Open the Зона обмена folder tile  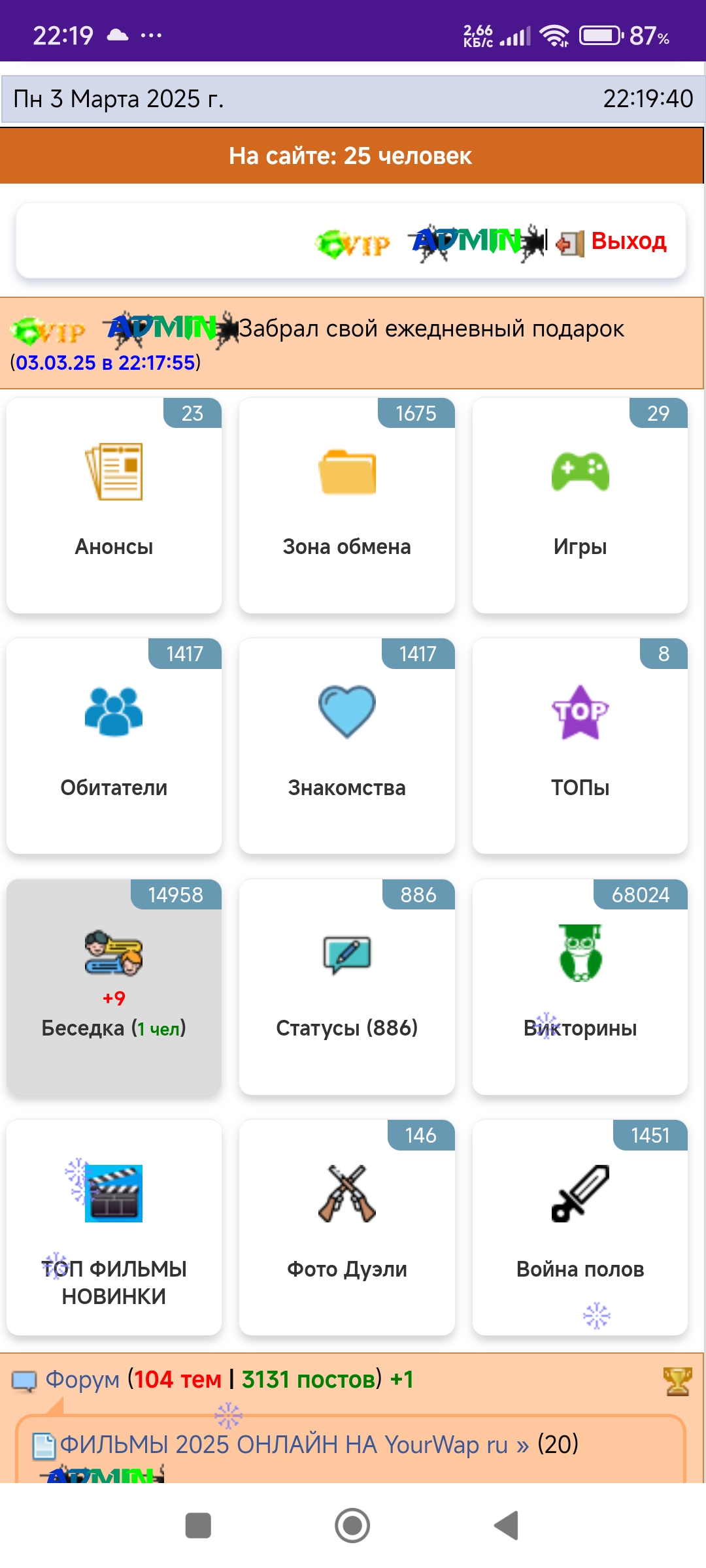click(x=346, y=505)
